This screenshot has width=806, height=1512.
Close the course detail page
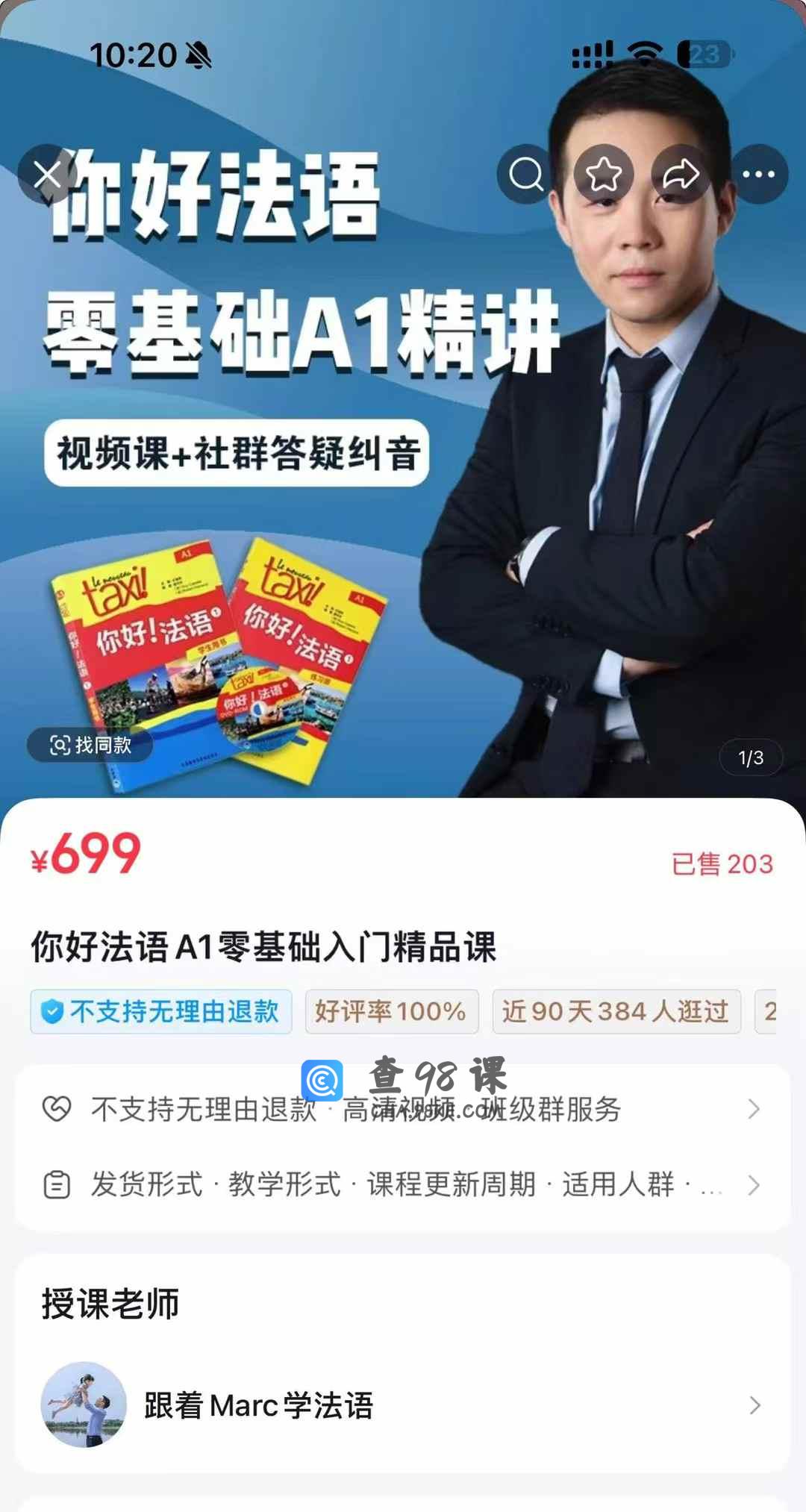(47, 175)
